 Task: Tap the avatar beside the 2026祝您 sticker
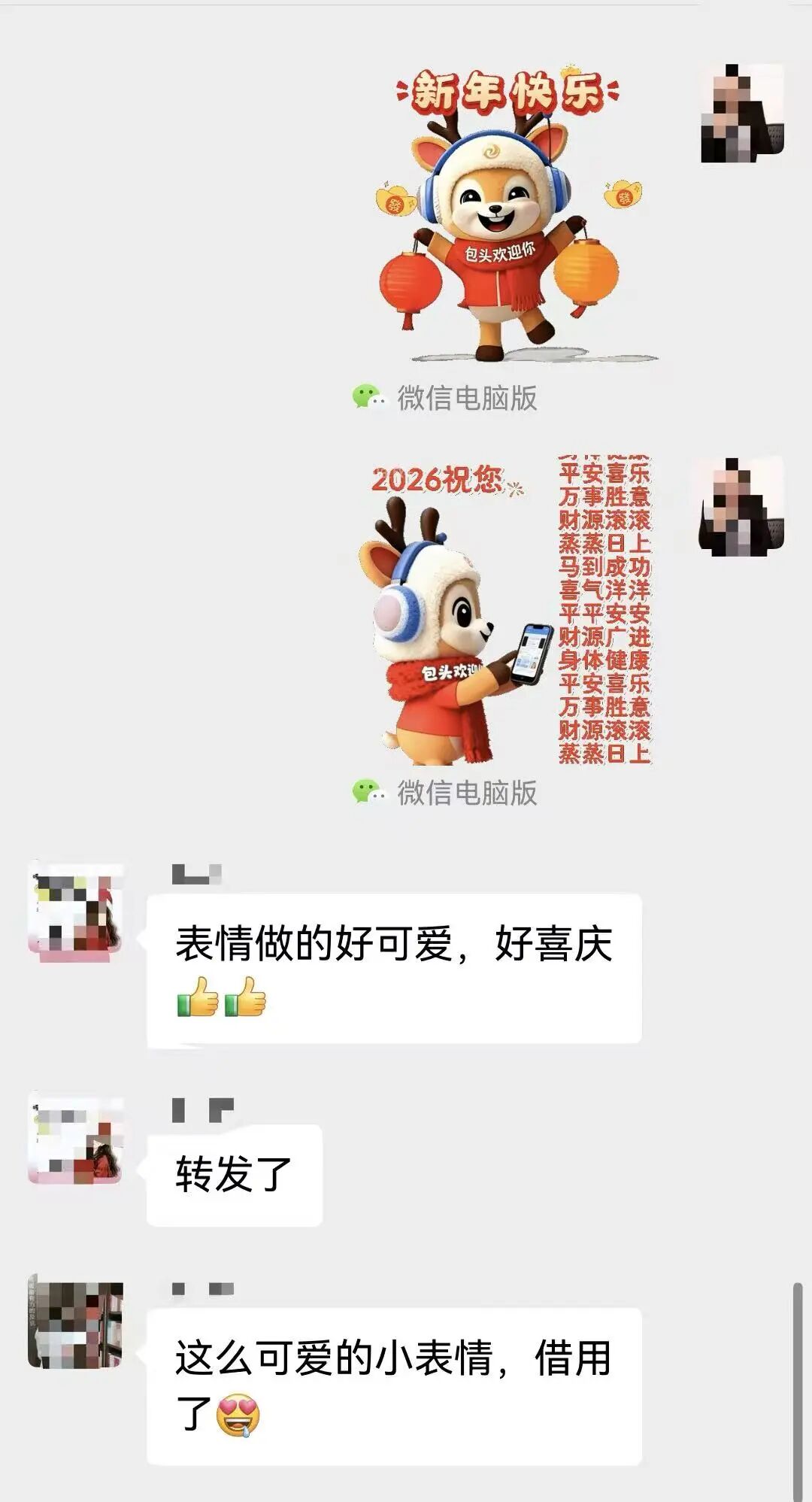(741, 506)
